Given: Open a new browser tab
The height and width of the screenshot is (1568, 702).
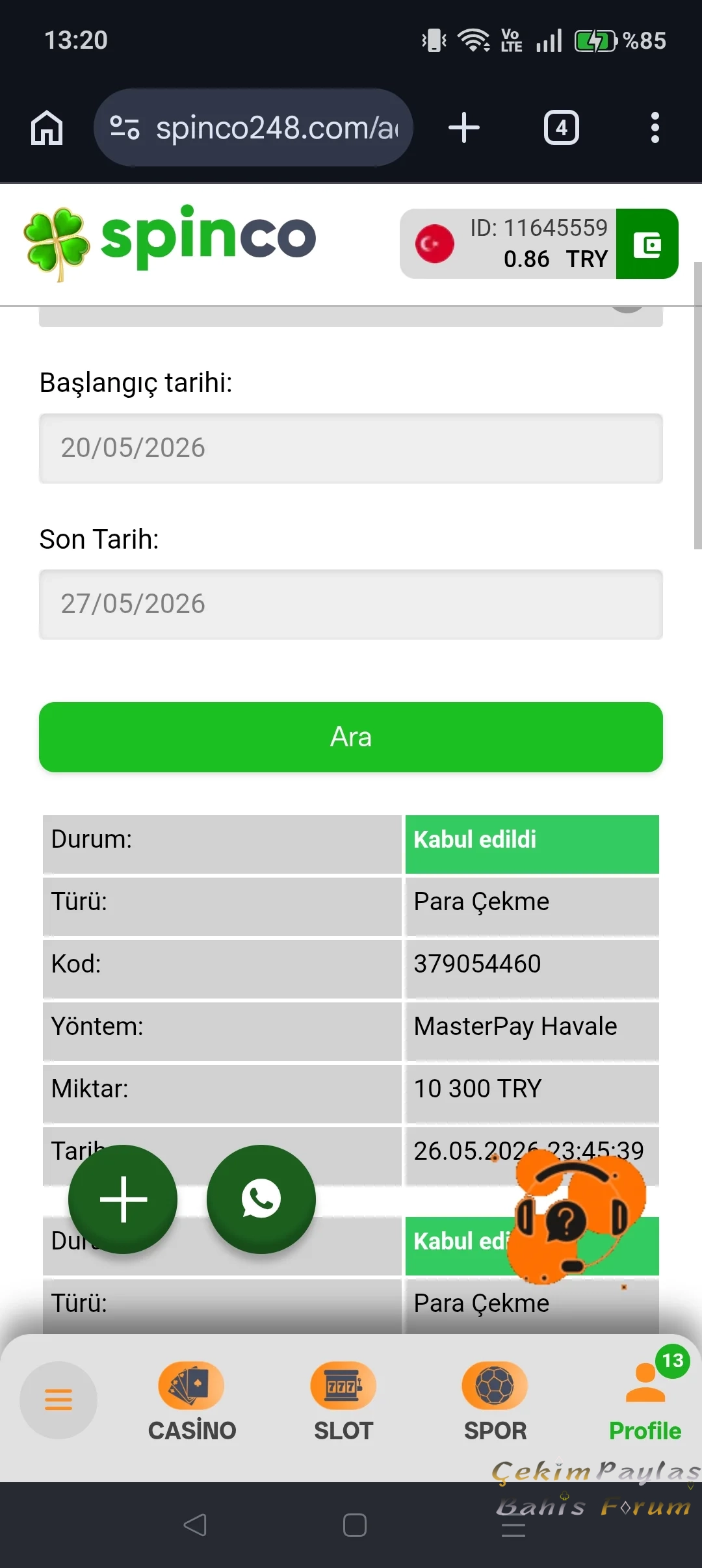Looking at the screenshot, I should coord(464,127).
